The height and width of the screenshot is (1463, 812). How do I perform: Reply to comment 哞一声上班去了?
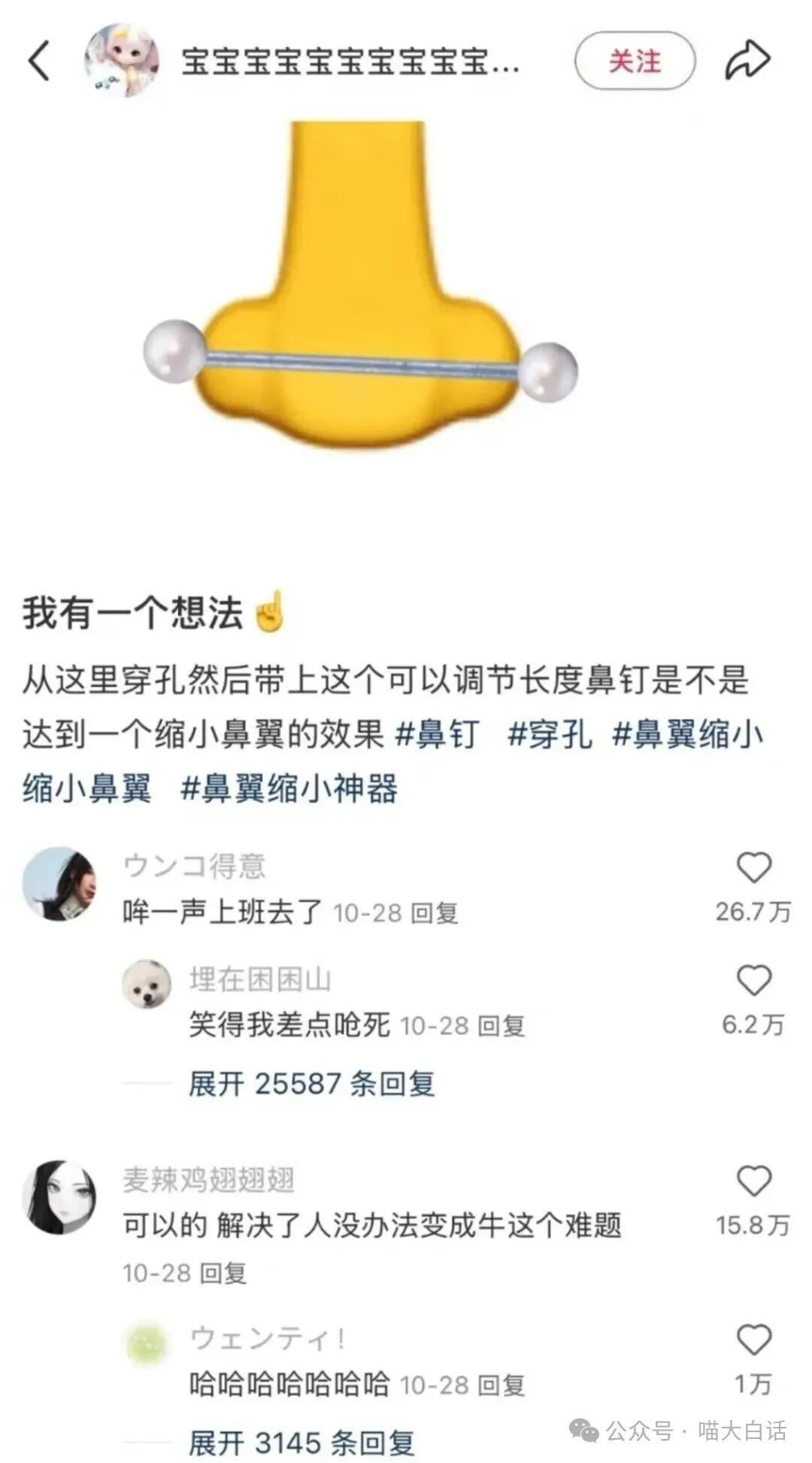pyautogui.click(x=435, y=913)
